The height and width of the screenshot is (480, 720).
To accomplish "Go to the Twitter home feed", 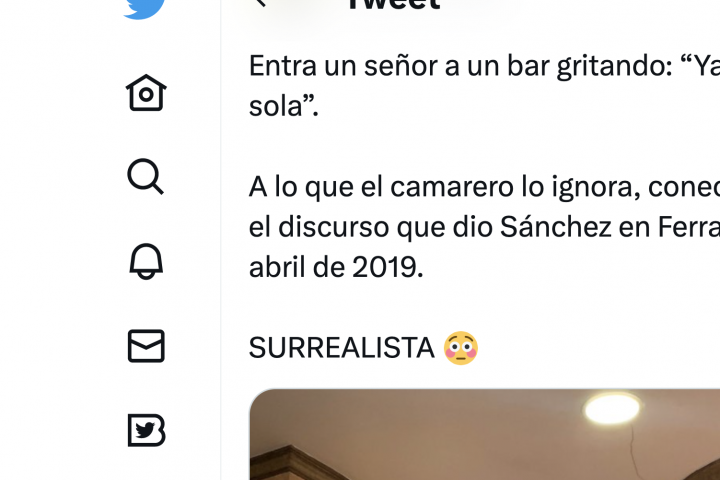I will pos(146,93).
